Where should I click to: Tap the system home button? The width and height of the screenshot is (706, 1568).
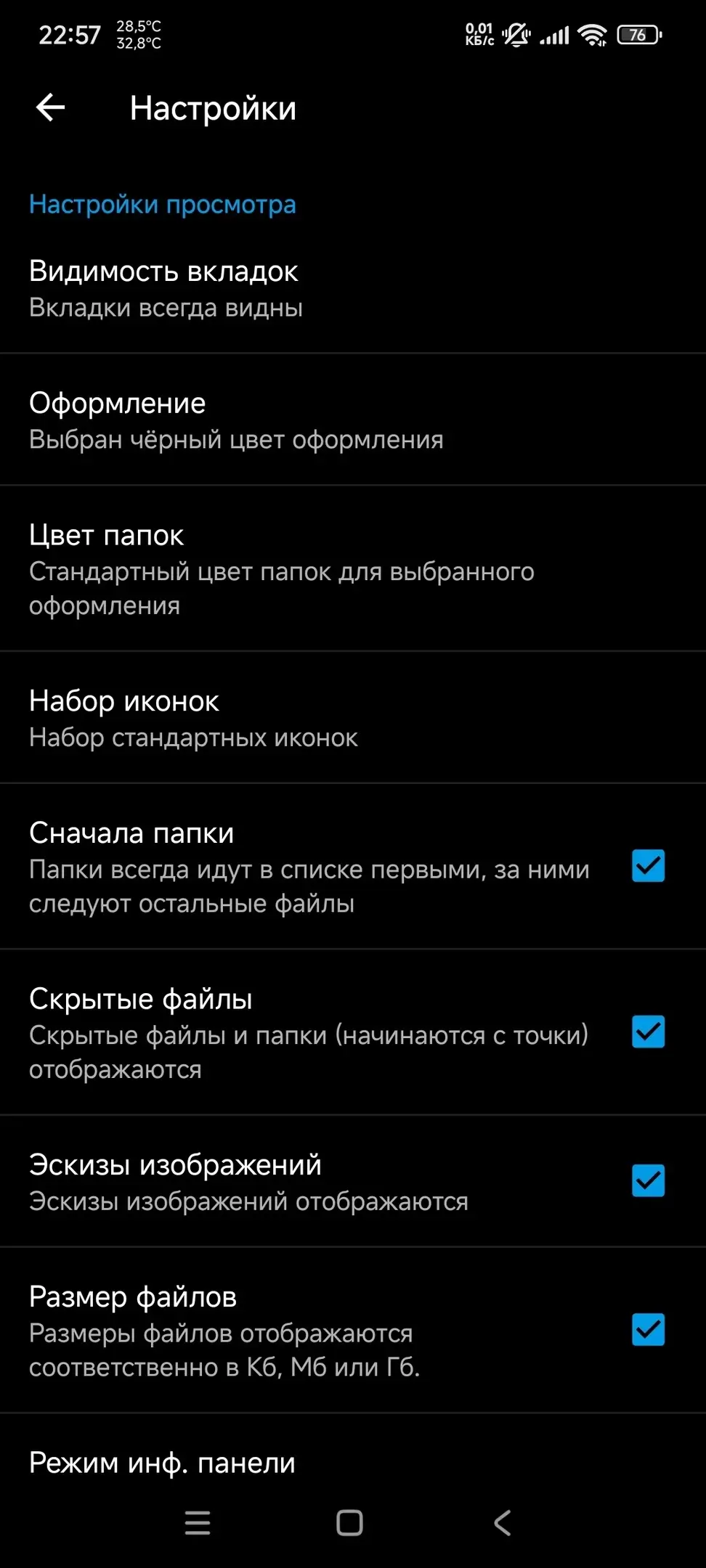(x=349, y=1523)
